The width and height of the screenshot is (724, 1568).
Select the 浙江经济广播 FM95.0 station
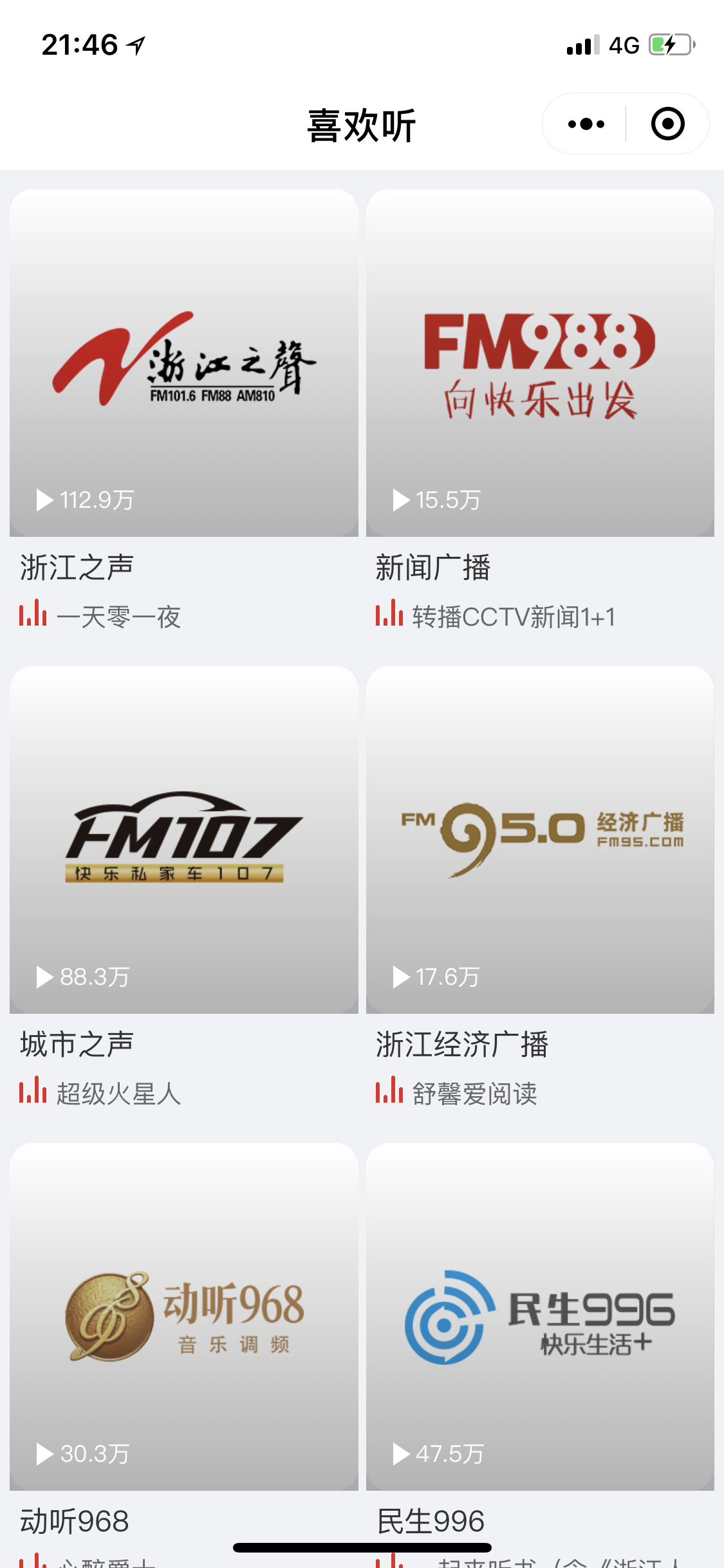[540, 840]
